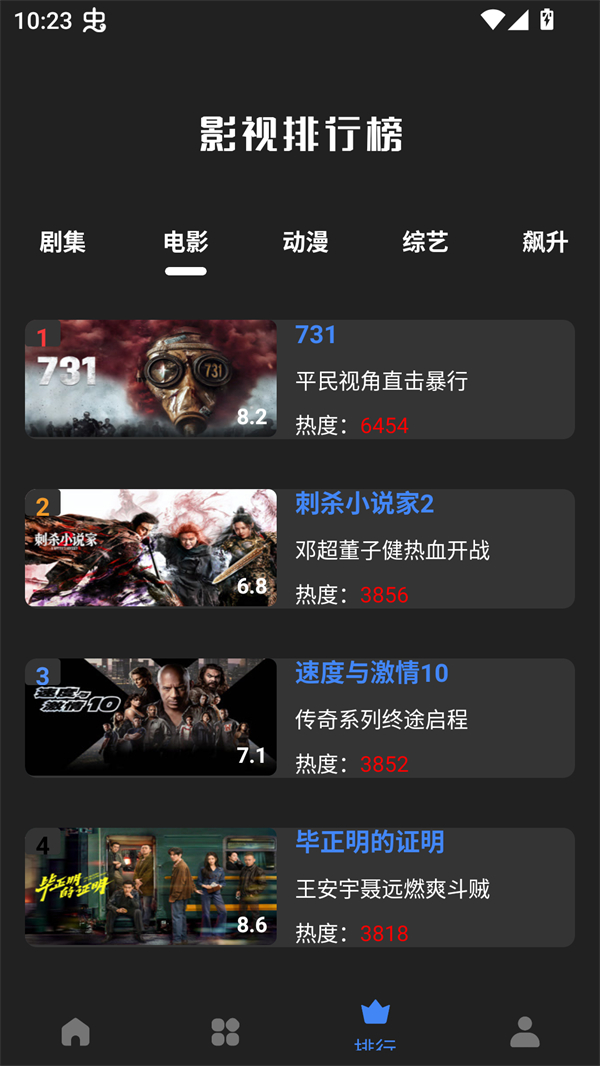This screenshot has height=1066, width=600.
Task: Switch to the 动漫 tab
Action: [305, 242]
